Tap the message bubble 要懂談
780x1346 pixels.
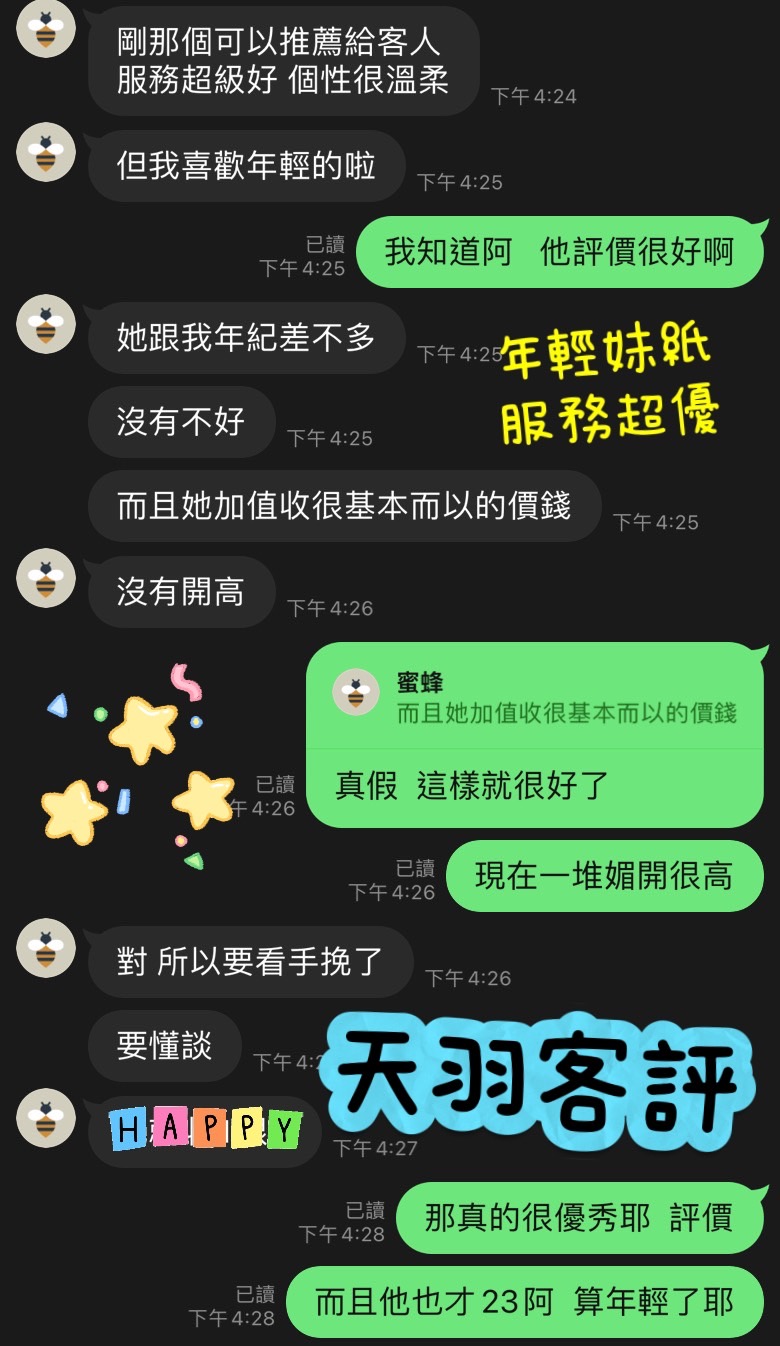(164, 1045)
